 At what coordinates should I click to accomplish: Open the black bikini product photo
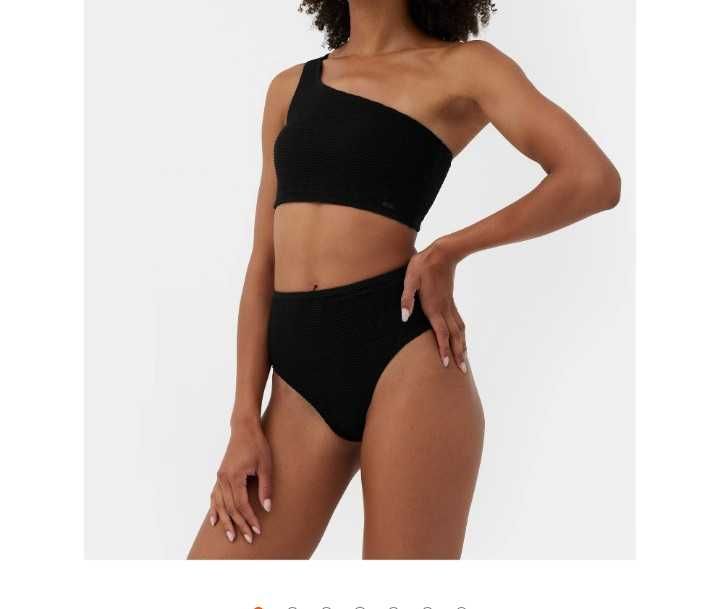(359, 280)
